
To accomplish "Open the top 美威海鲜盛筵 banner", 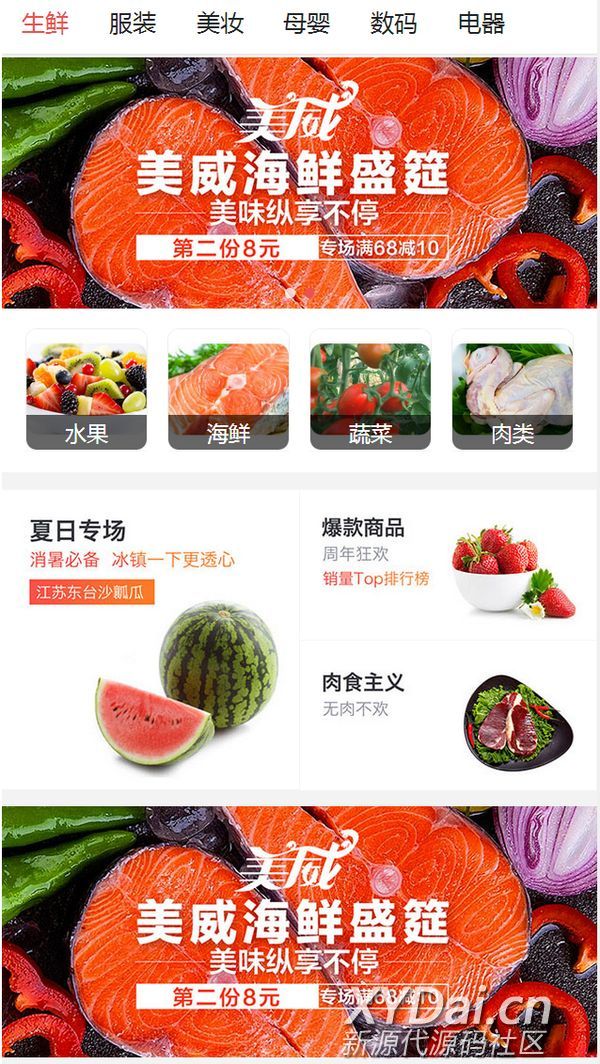I will point(299,182).
